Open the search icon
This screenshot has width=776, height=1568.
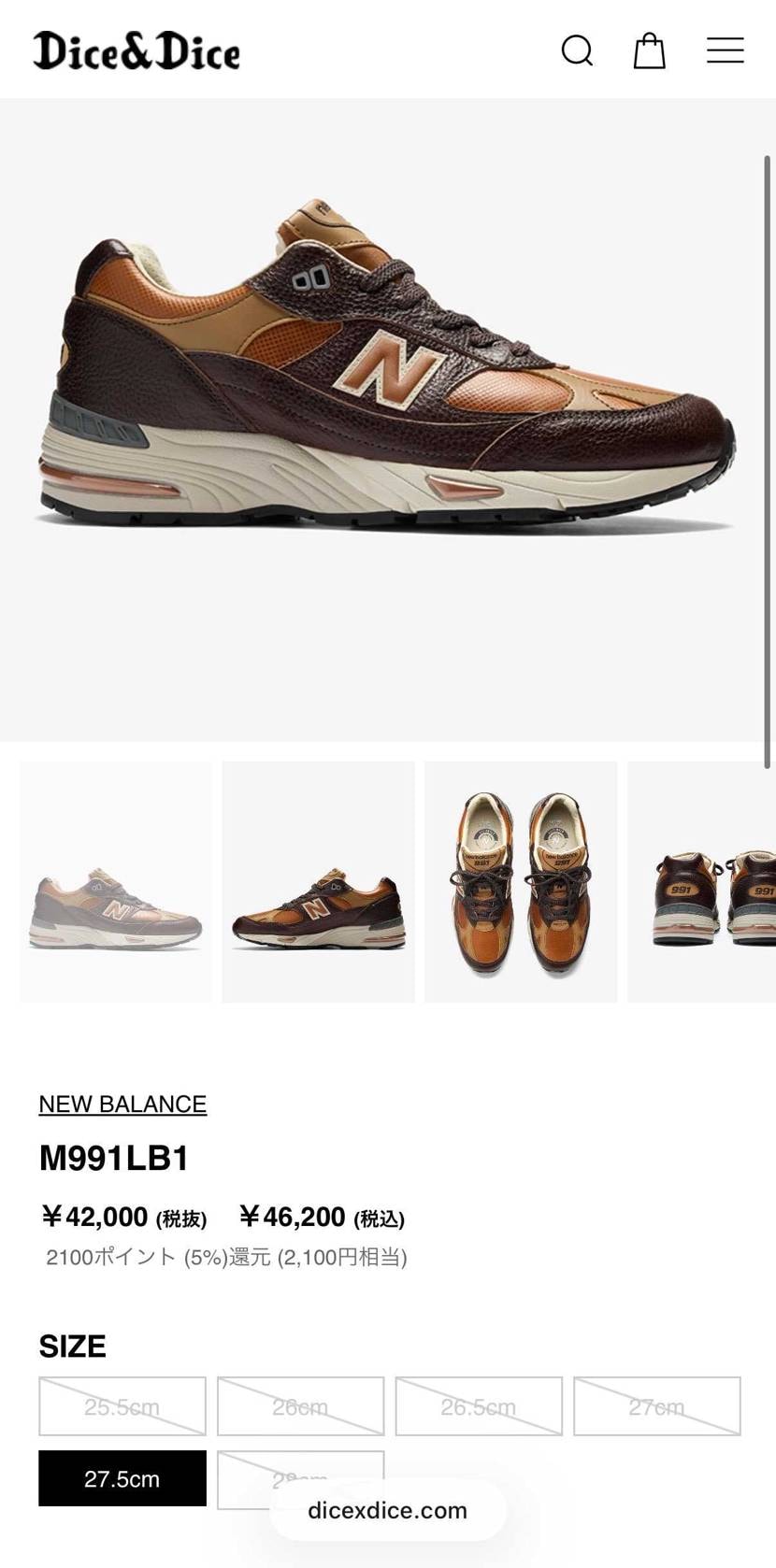coord(577,50)
